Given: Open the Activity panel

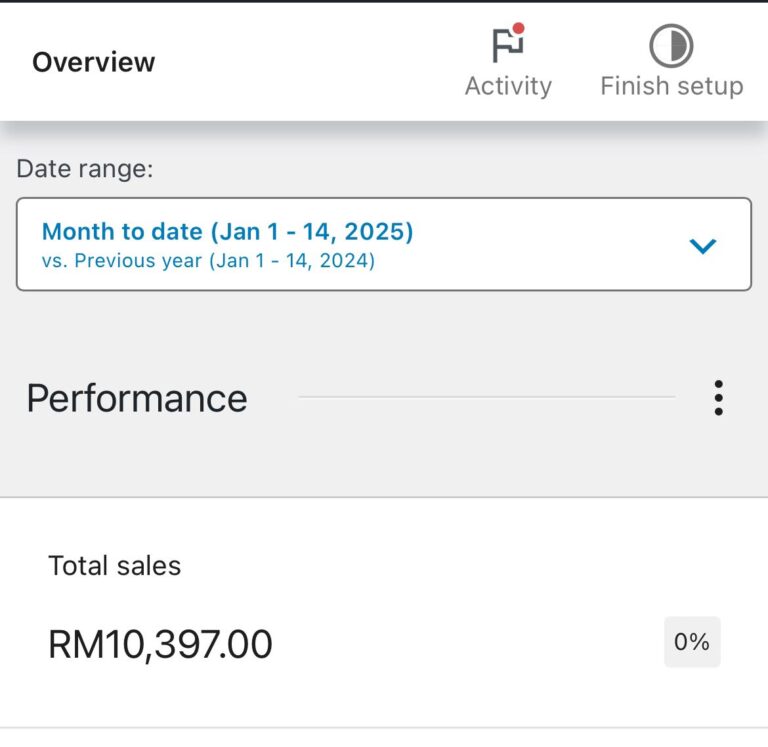Looking at the screenshot, I should 508,62.
